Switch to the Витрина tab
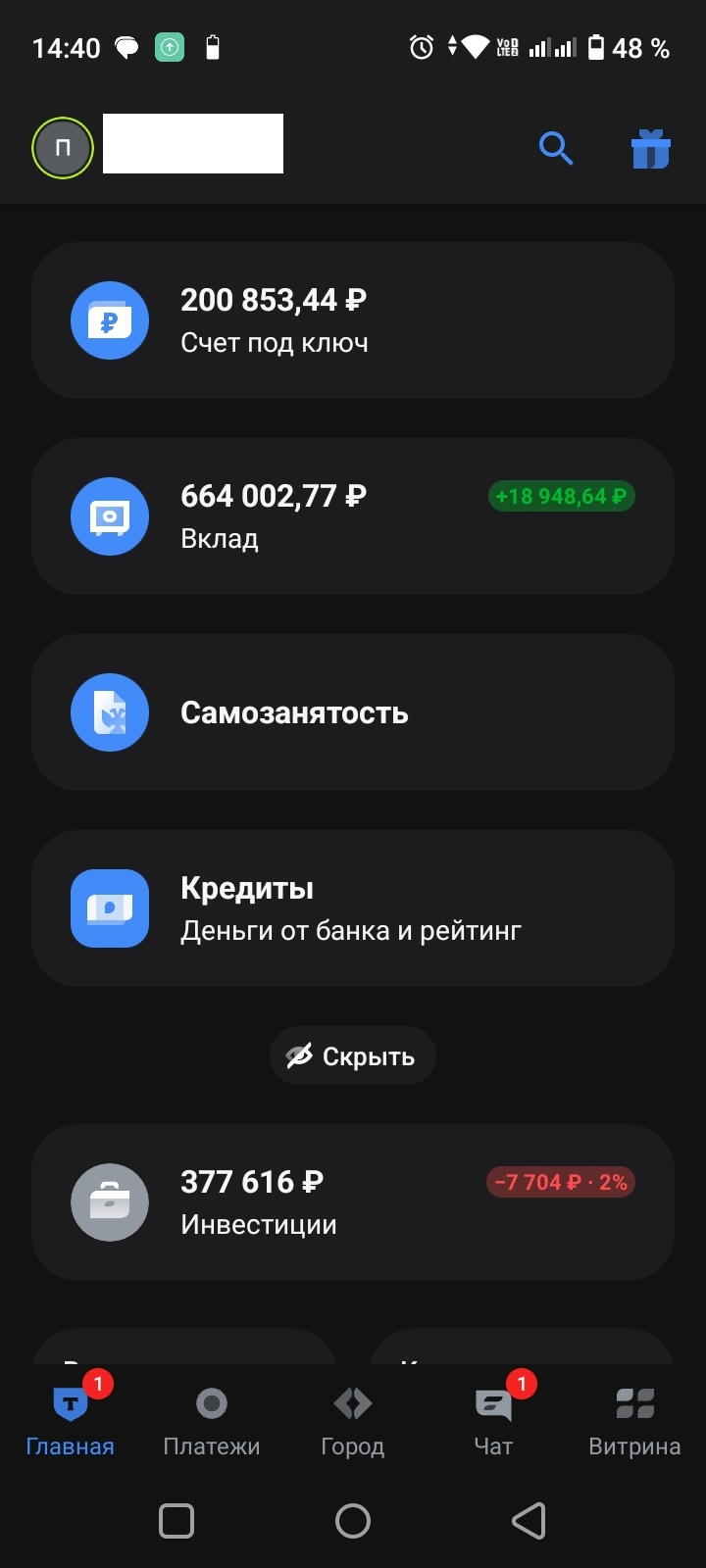This screenshot has width=706, height=1568. pyautogui.click(x=634, y=1421)
